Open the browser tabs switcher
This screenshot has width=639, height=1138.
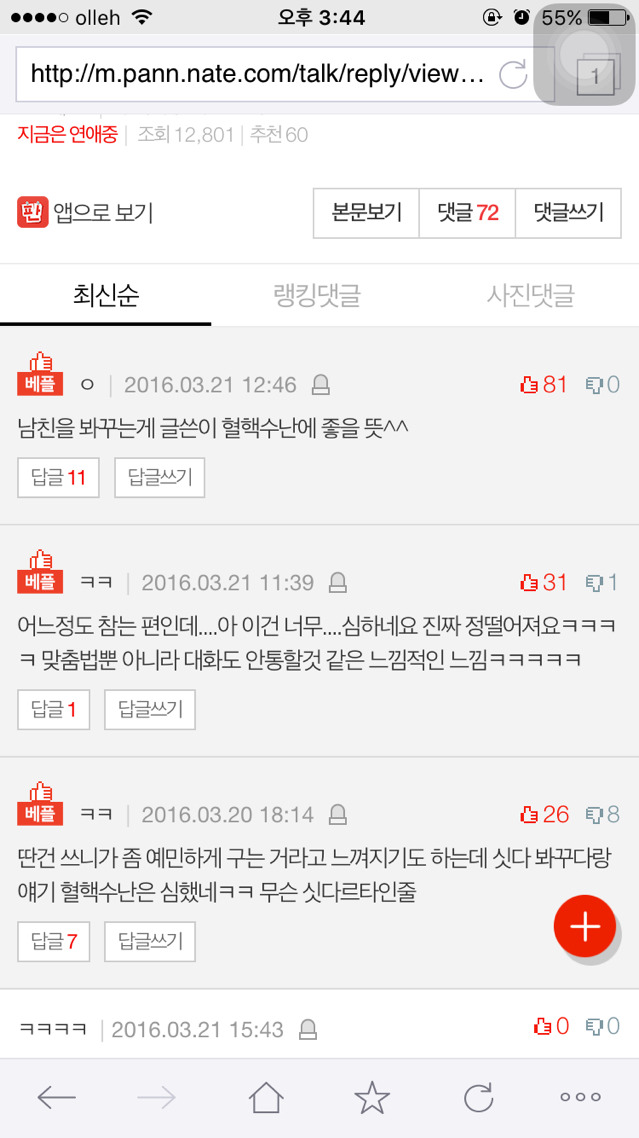pos(595,75)
